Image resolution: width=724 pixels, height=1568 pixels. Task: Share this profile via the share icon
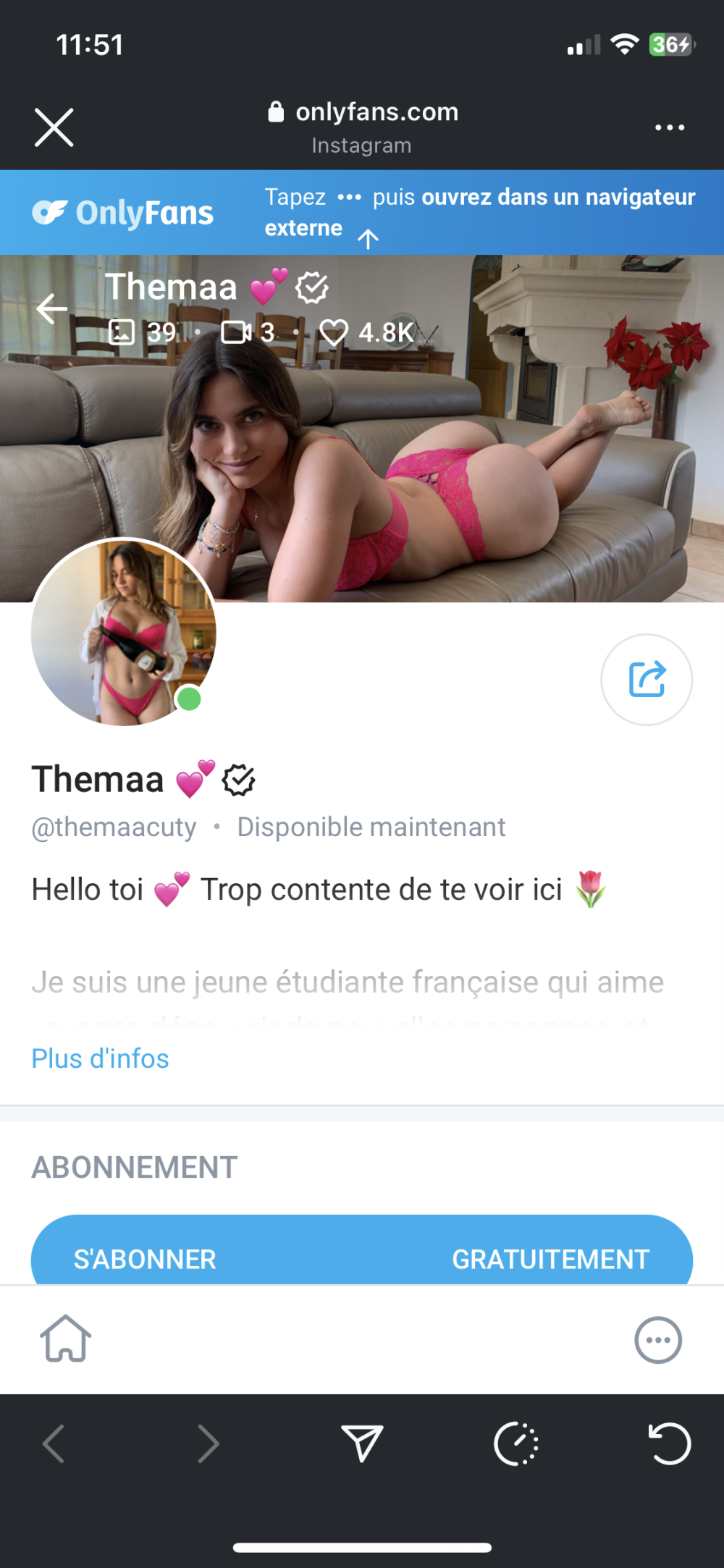pyautogui.click(x=646, y=679)
